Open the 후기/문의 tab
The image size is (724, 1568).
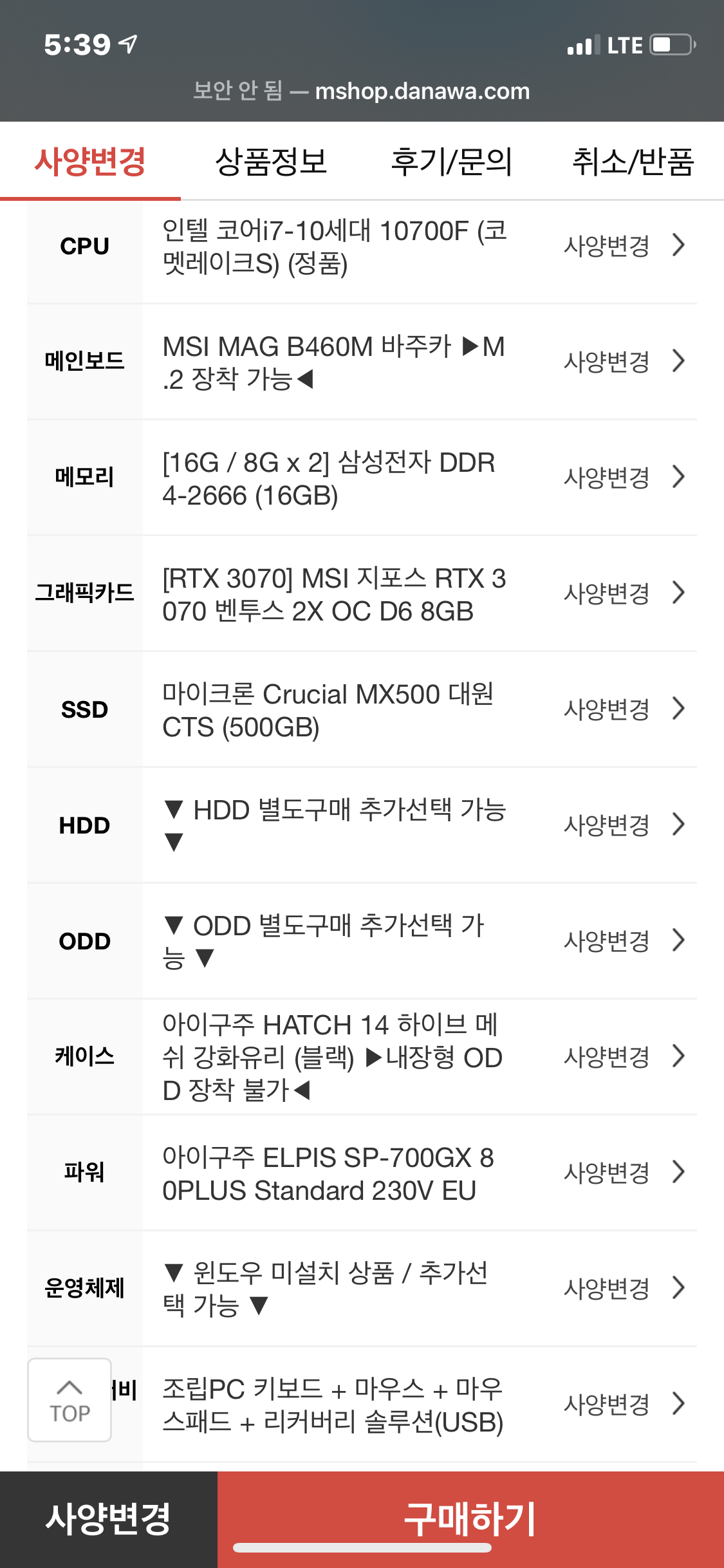[x=452, y=162]
